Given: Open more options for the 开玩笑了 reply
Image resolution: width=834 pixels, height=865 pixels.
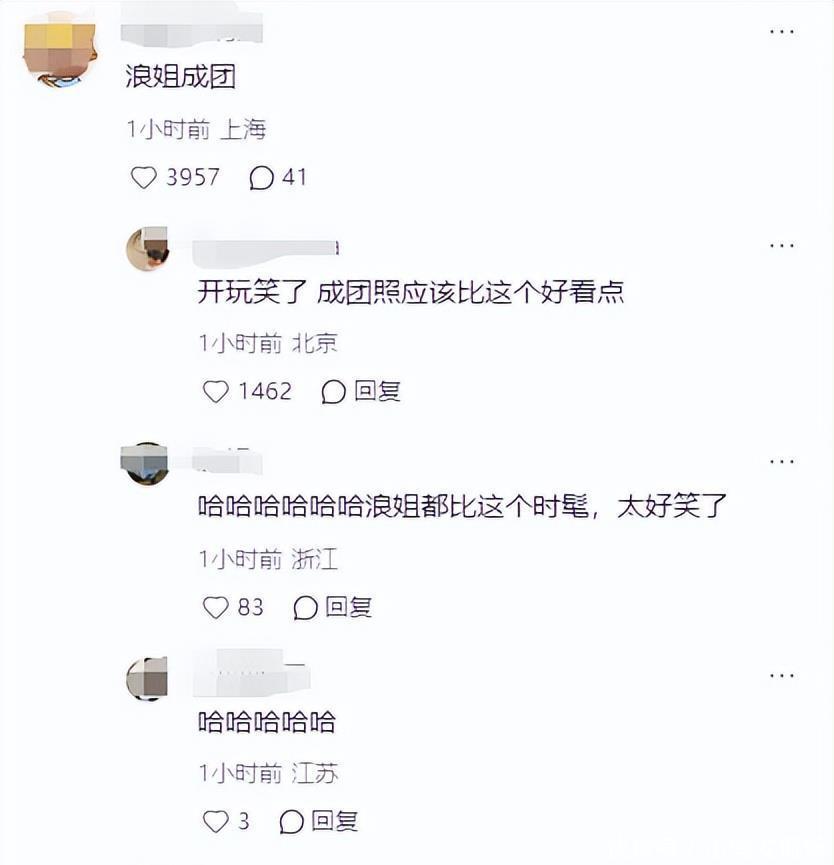Looking at the screenshot, I should (x=781, y=245).
